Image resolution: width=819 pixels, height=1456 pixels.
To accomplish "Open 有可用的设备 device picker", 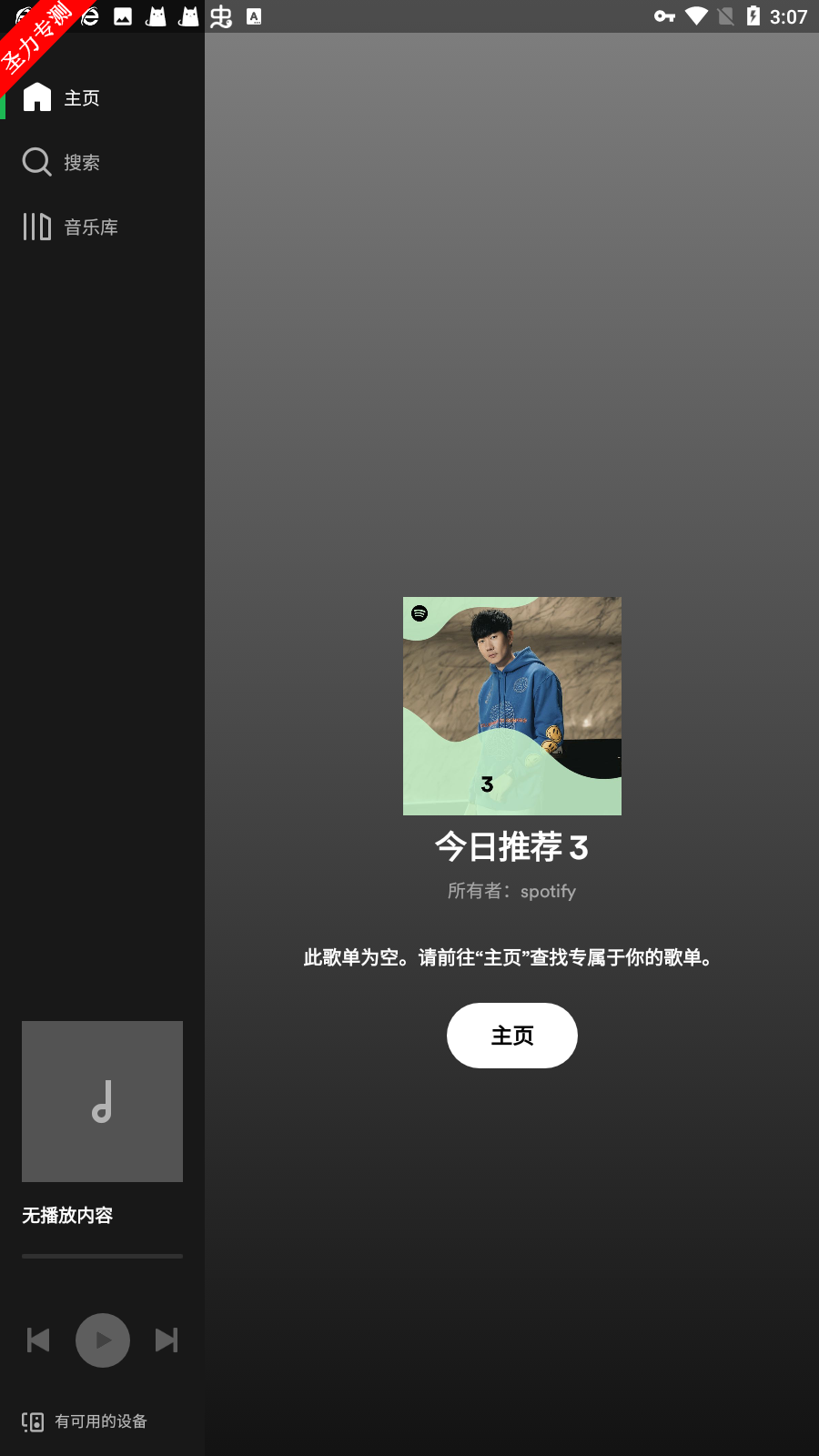I will coord(86,1421).
